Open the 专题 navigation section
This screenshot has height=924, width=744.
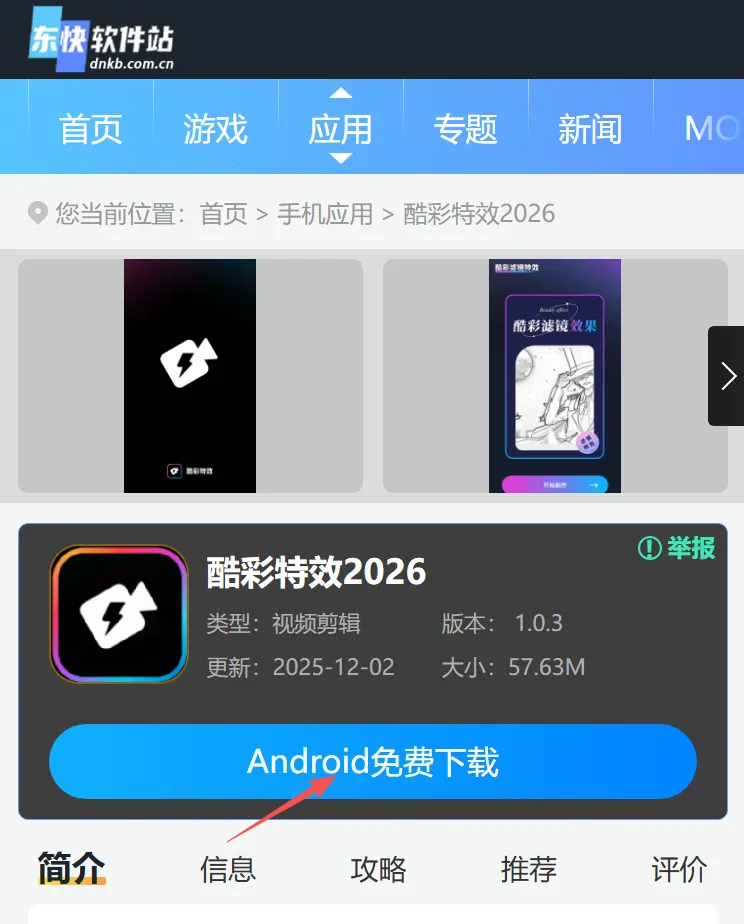point(465,129)
